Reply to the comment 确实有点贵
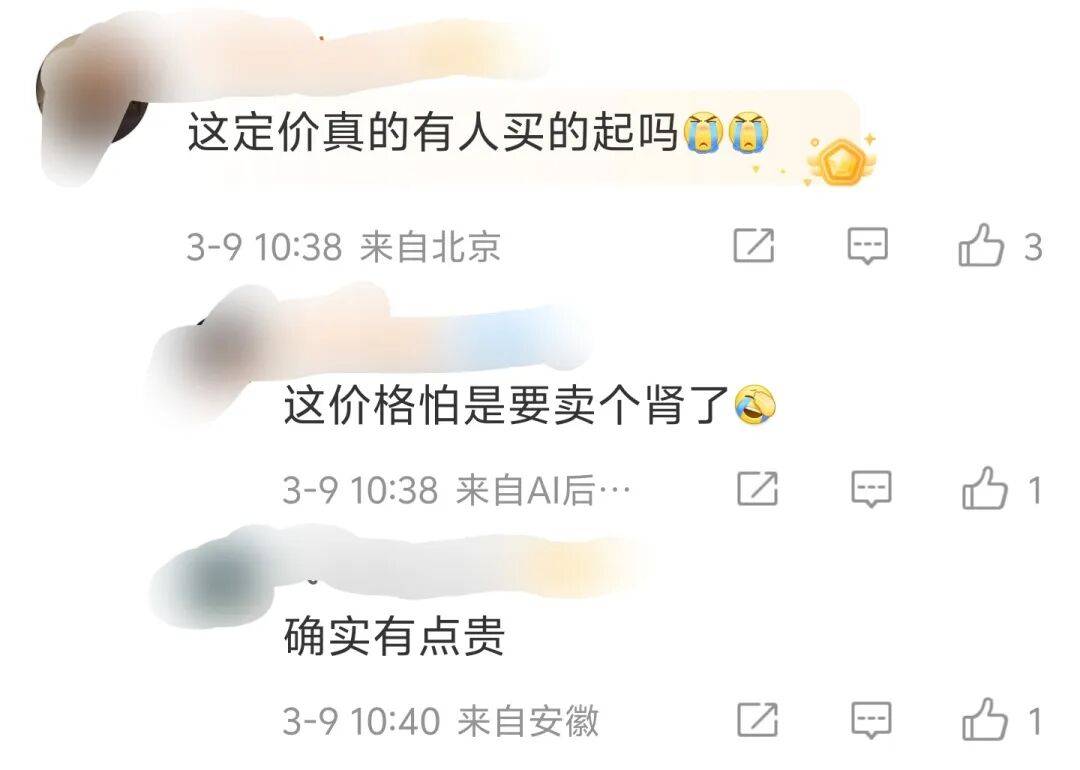1080x770 pixels. point(871,720)
